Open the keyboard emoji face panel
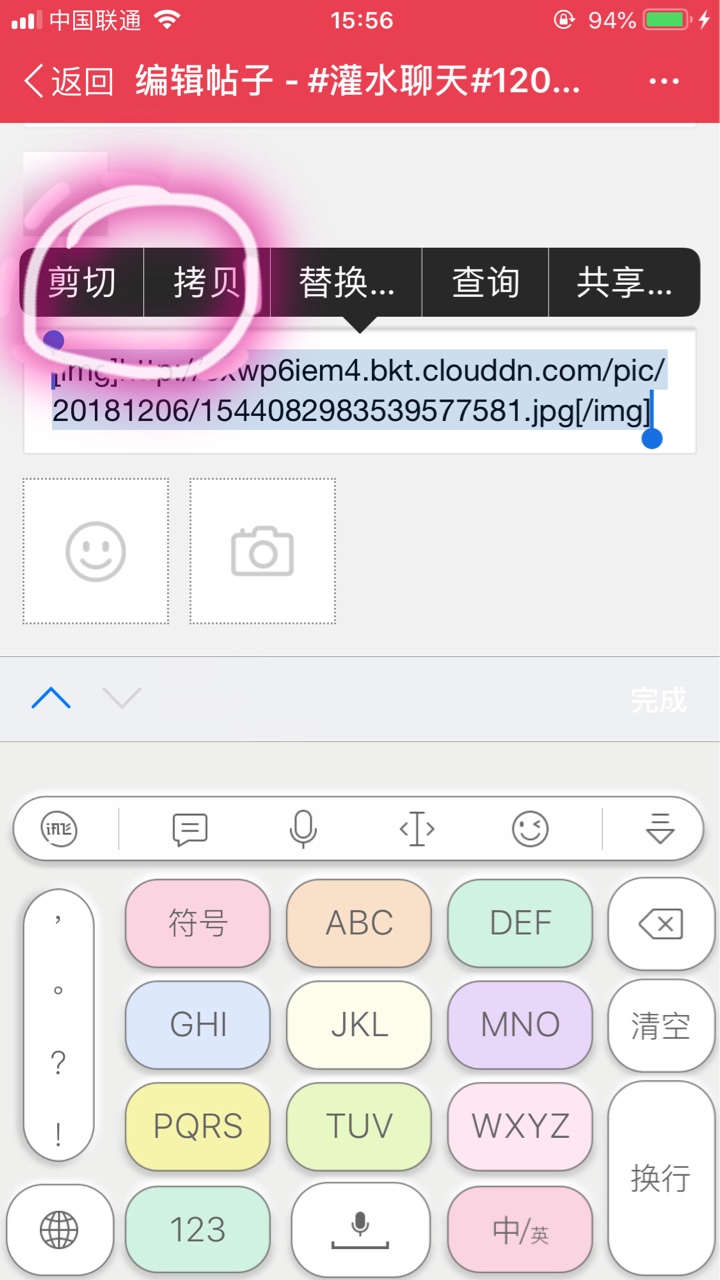This screenshot has width=720, height=1280. 530,829
